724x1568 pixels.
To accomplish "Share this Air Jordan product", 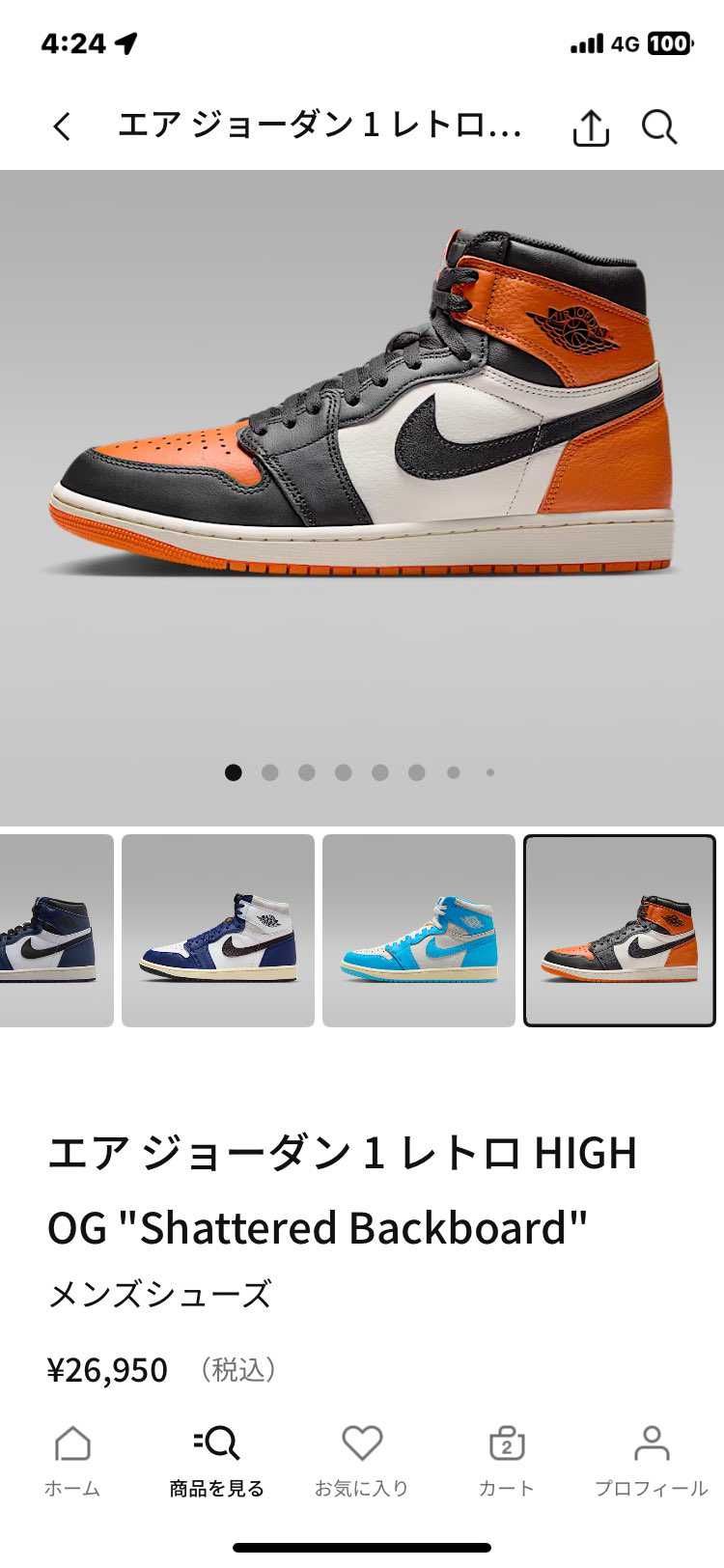I will pyautogui.click(x=590, y=126).
